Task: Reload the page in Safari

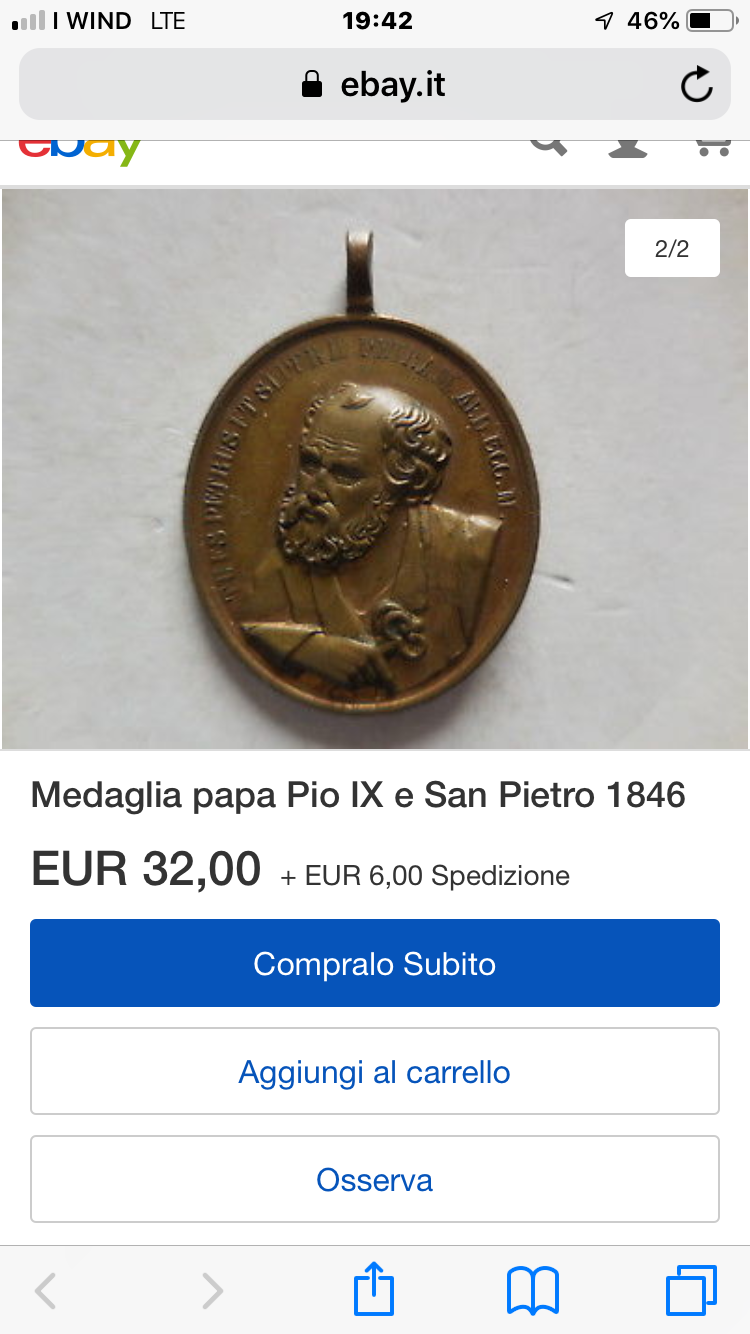Action: (696, 85)
